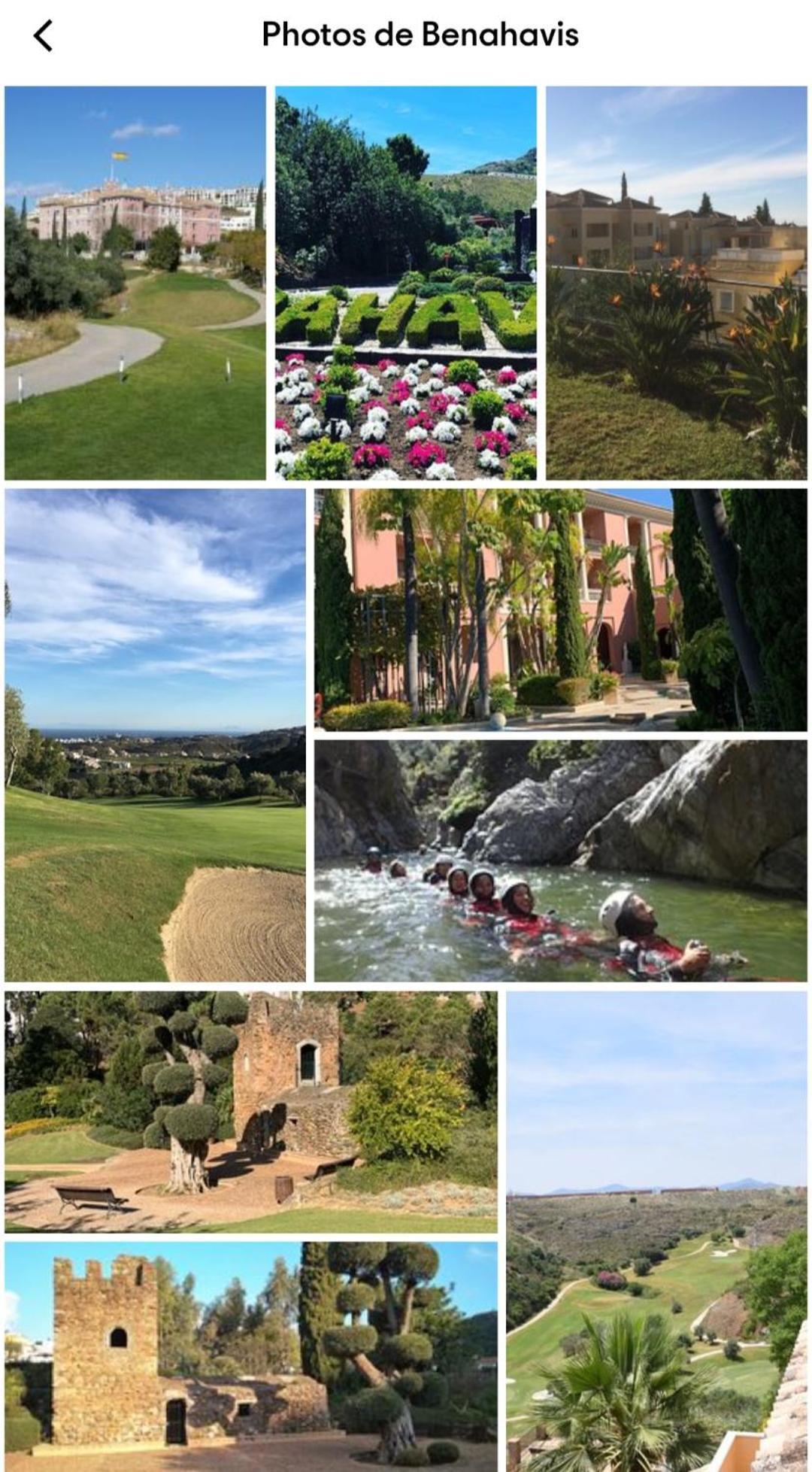
Task: View the orange flowers and villas photo
Action: click(x=676, y=283)
